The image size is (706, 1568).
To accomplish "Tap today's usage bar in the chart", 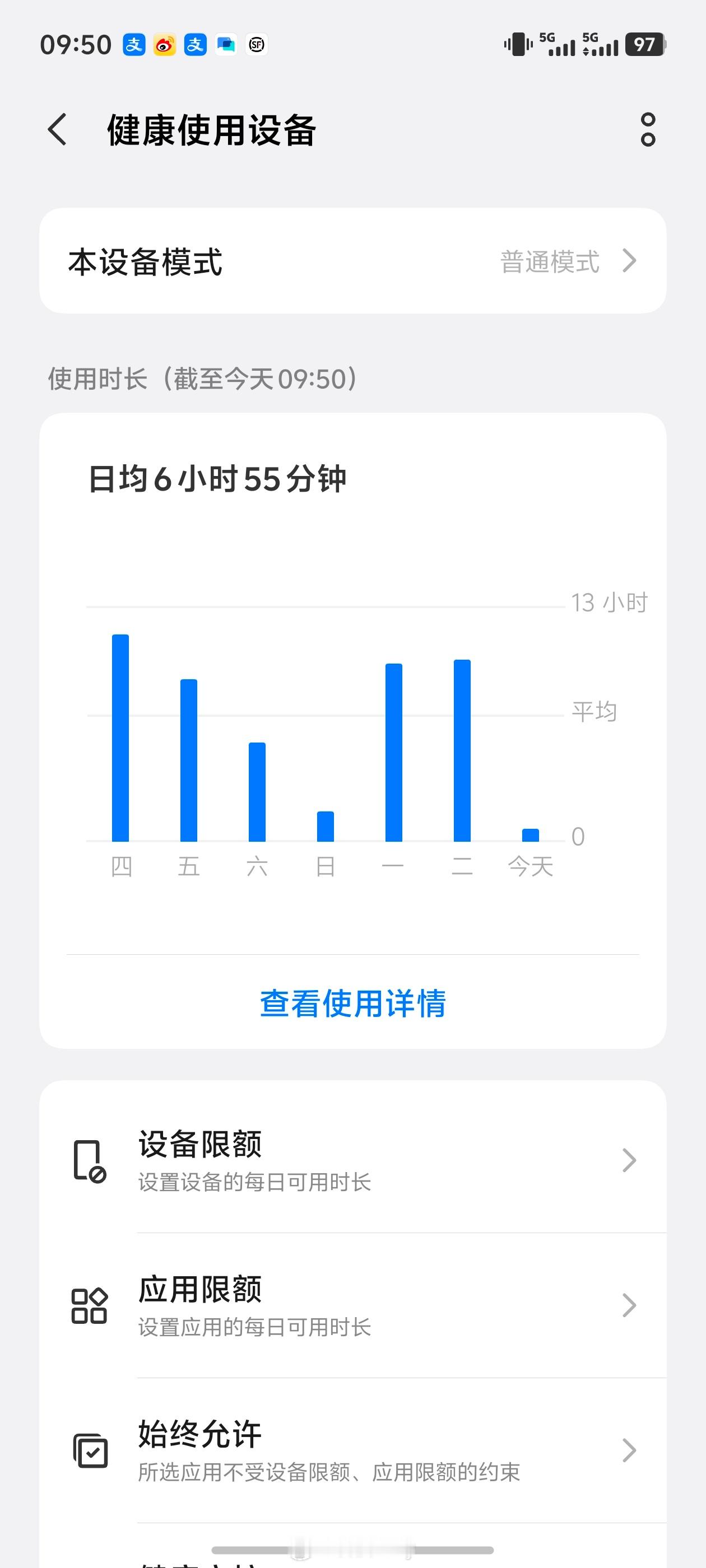I will pyautogui.click(x=530, y=833).
